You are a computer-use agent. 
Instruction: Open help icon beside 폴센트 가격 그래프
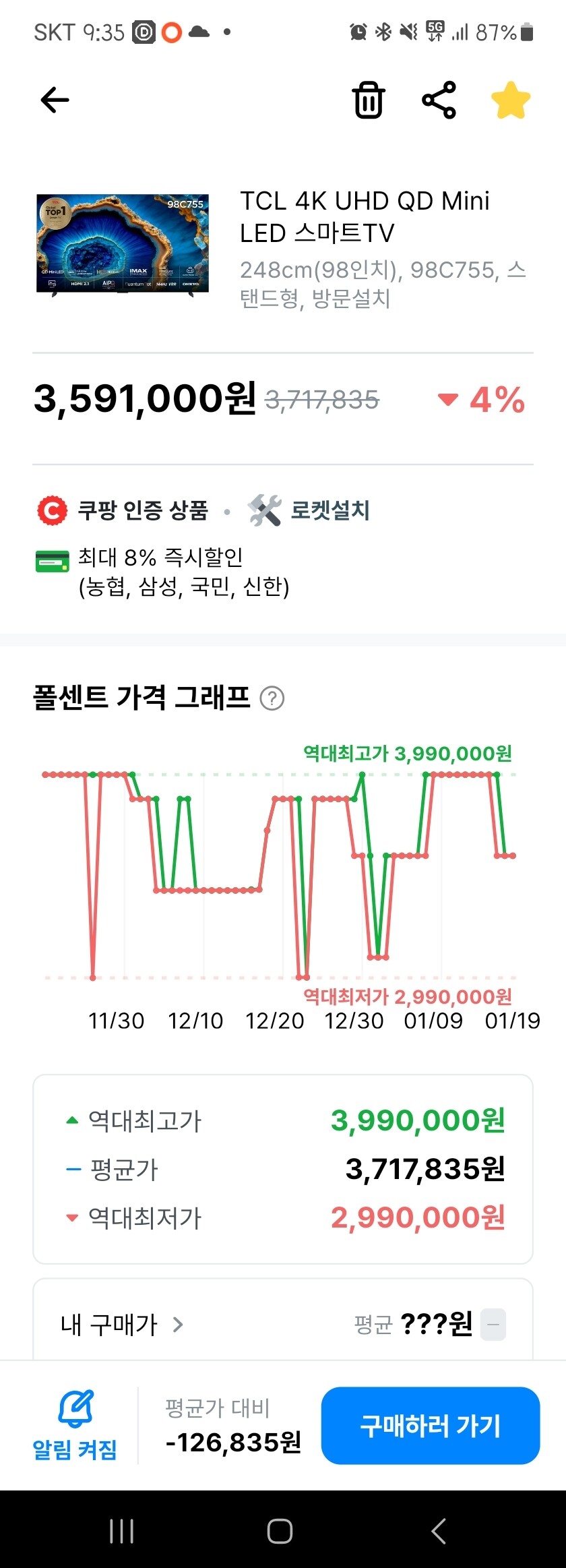click(272, 698)
